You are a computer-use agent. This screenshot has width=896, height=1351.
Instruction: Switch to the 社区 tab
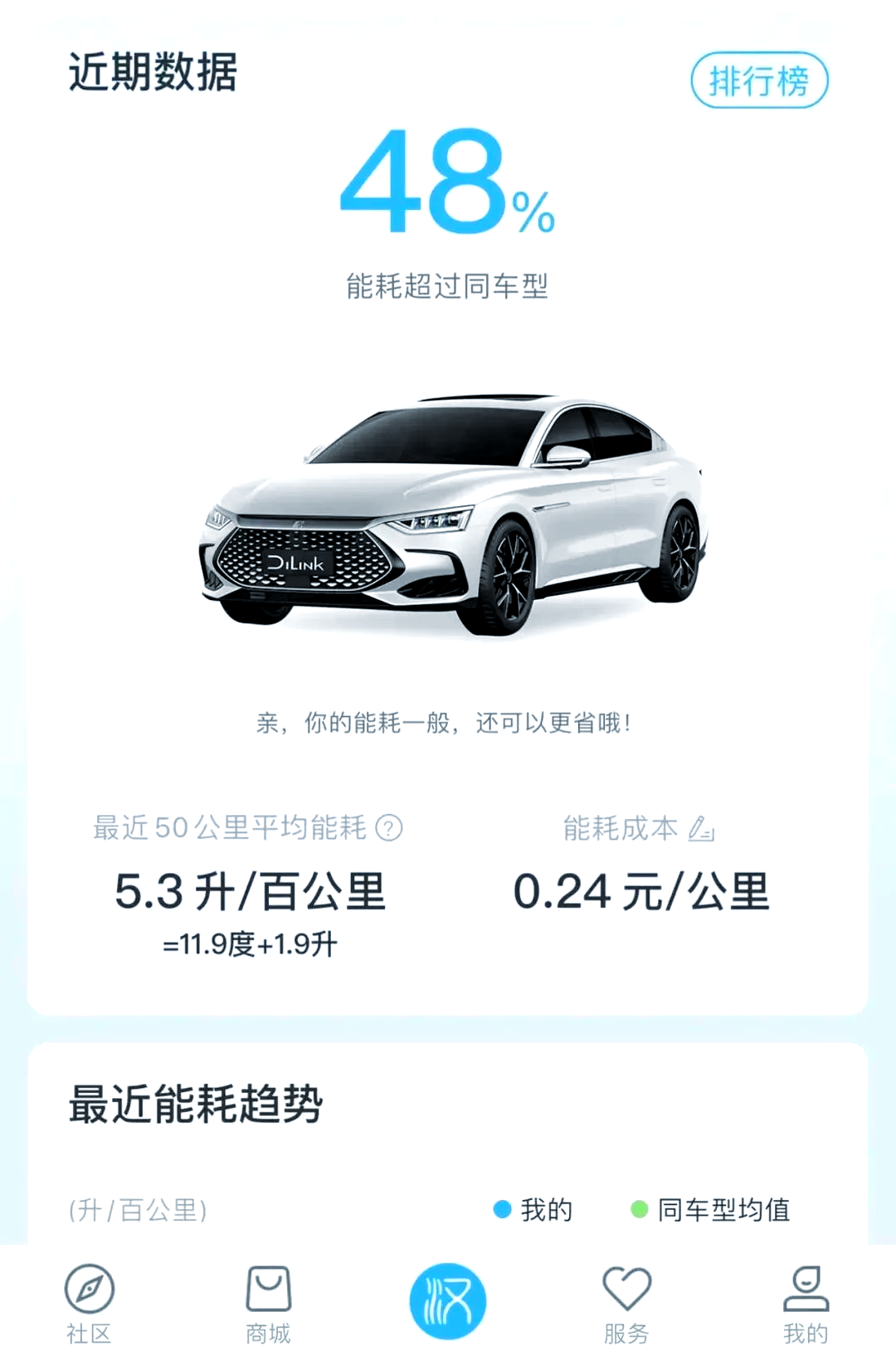click(90, 1303)
